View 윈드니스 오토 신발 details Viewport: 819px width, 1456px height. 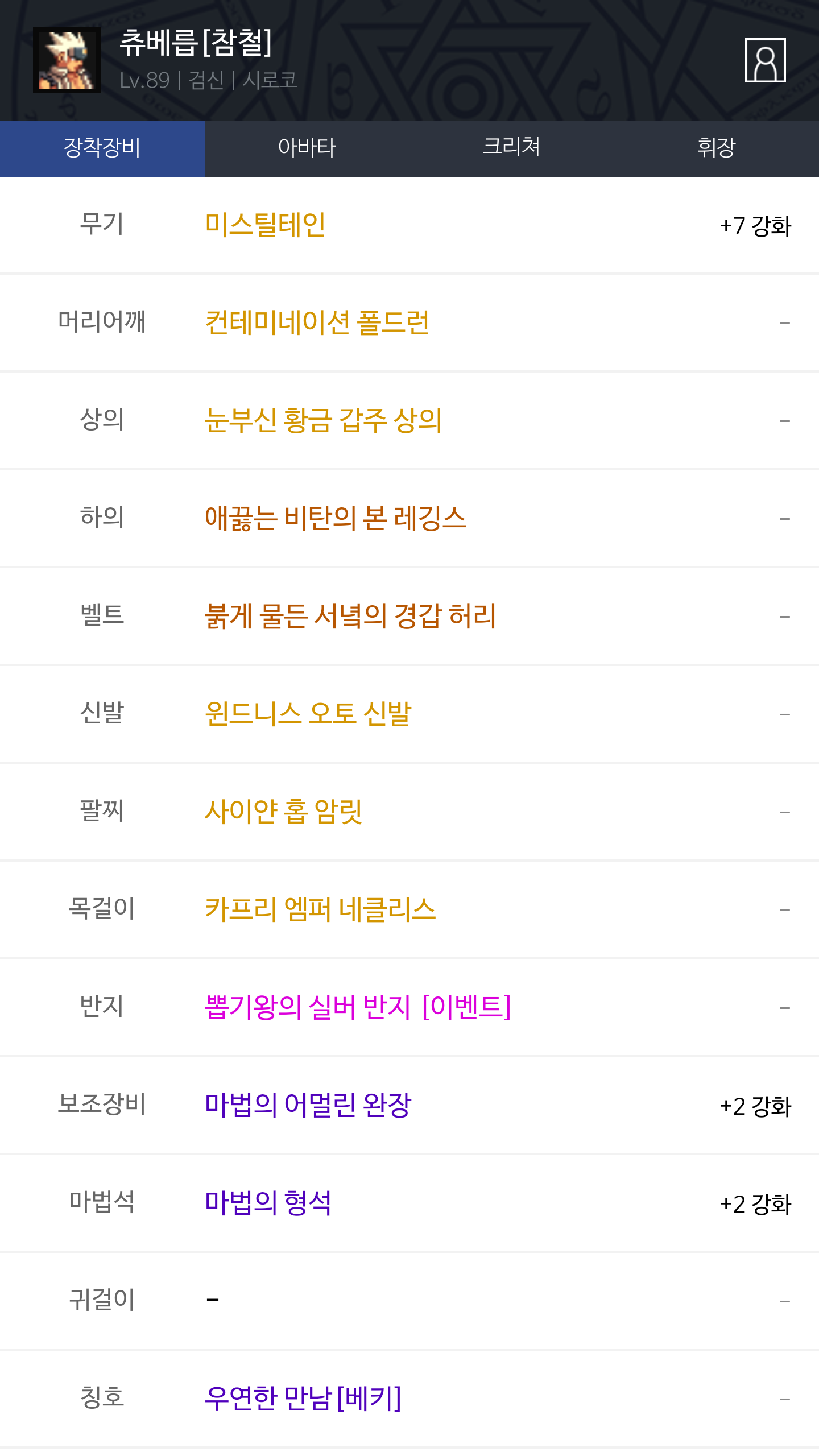pos(308,714)
